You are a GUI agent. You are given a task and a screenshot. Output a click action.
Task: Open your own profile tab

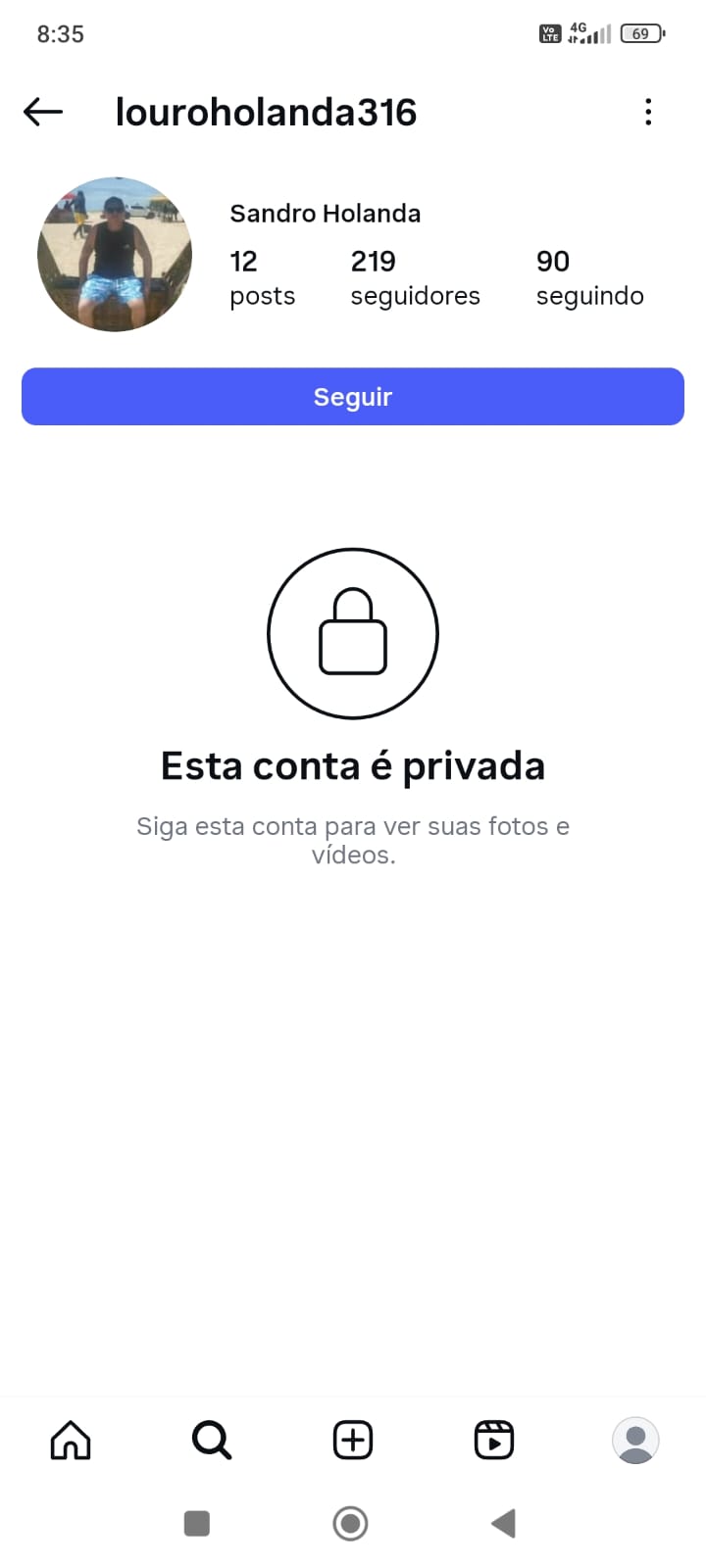(635, 1441)
